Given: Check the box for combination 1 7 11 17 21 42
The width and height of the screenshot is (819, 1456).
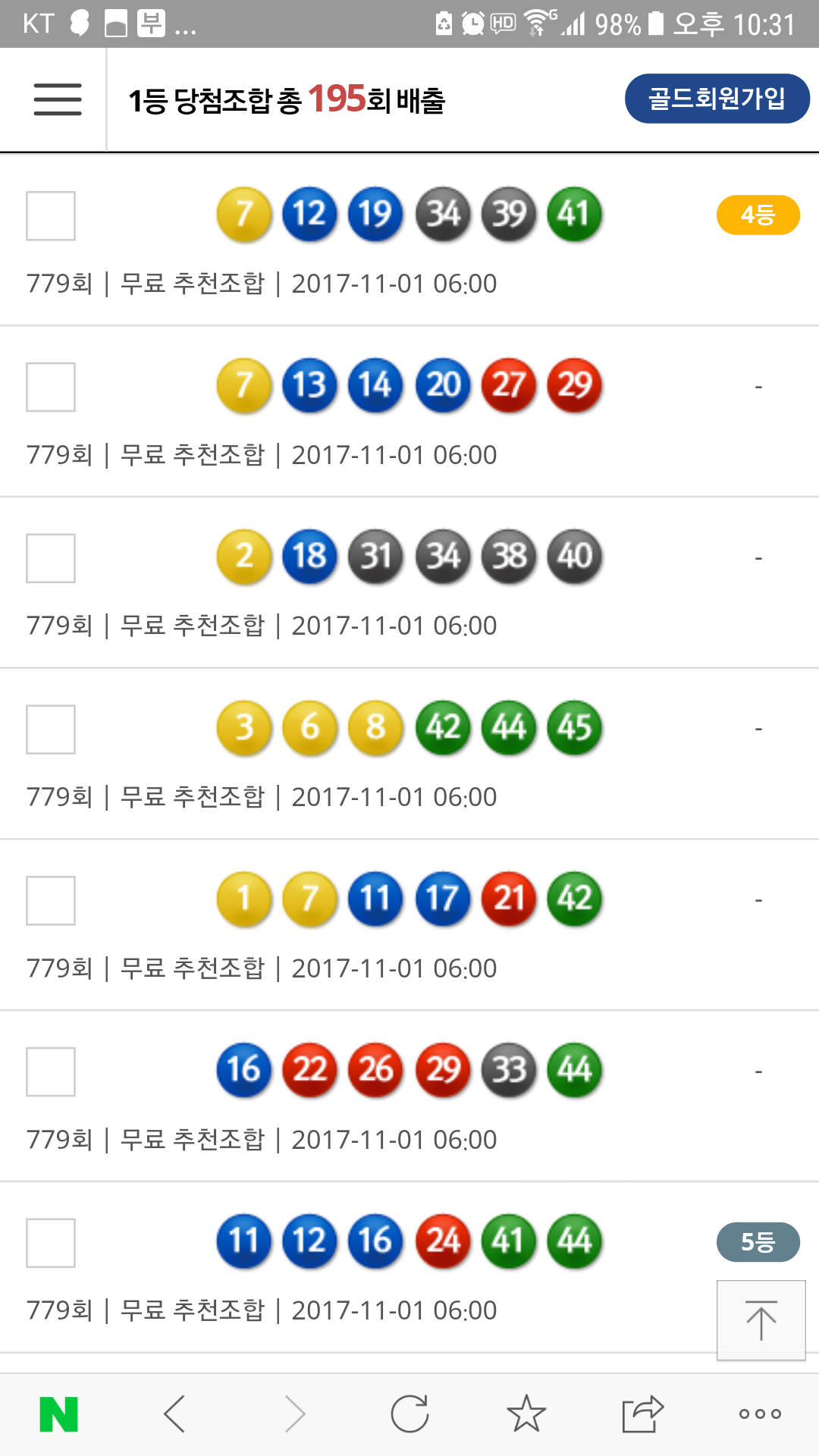Looking at the screenshot, I should click(51, 901).
